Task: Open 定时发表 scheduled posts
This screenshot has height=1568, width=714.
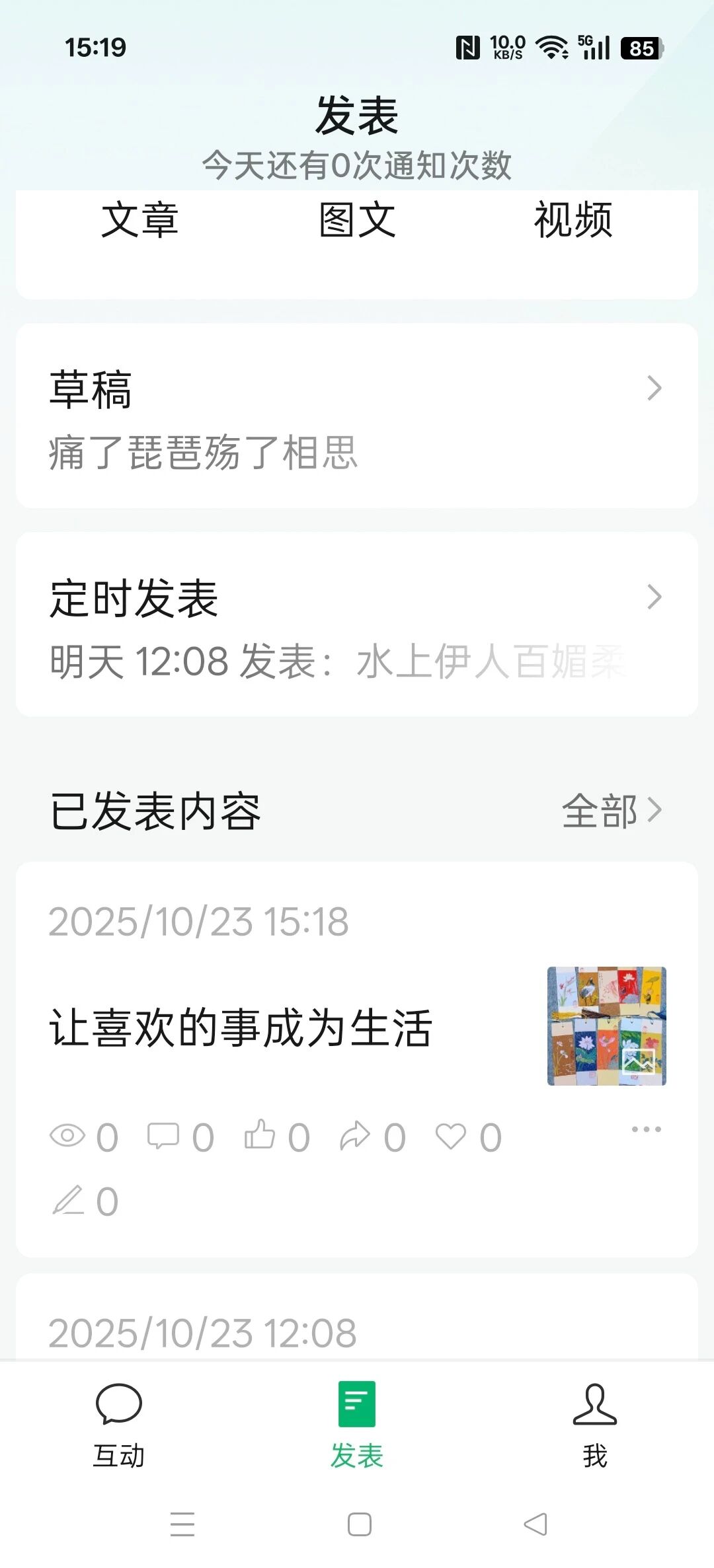Action: [357, 625]
